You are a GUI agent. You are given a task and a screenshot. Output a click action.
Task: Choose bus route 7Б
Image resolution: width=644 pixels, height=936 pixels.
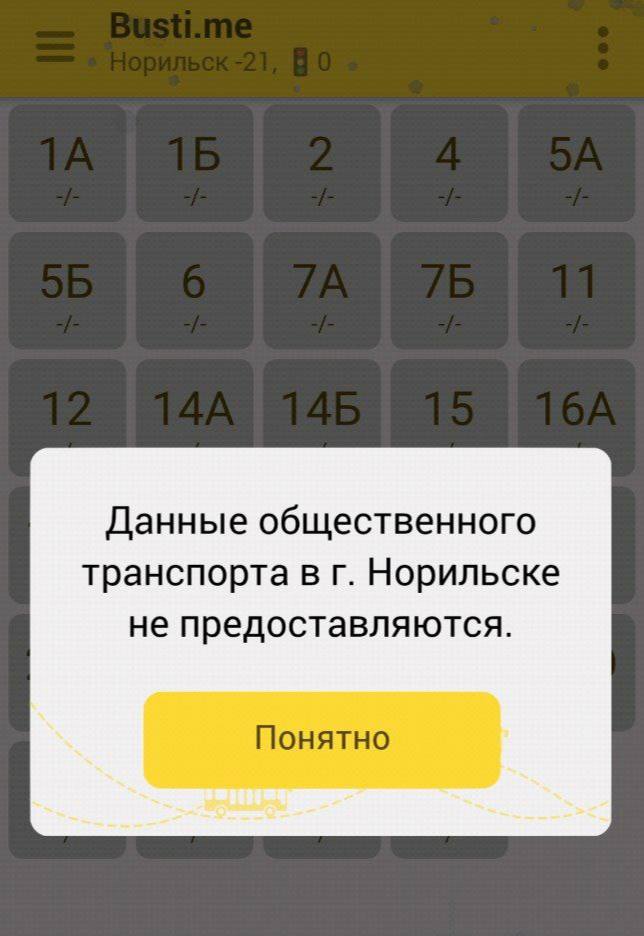point(448,291)
